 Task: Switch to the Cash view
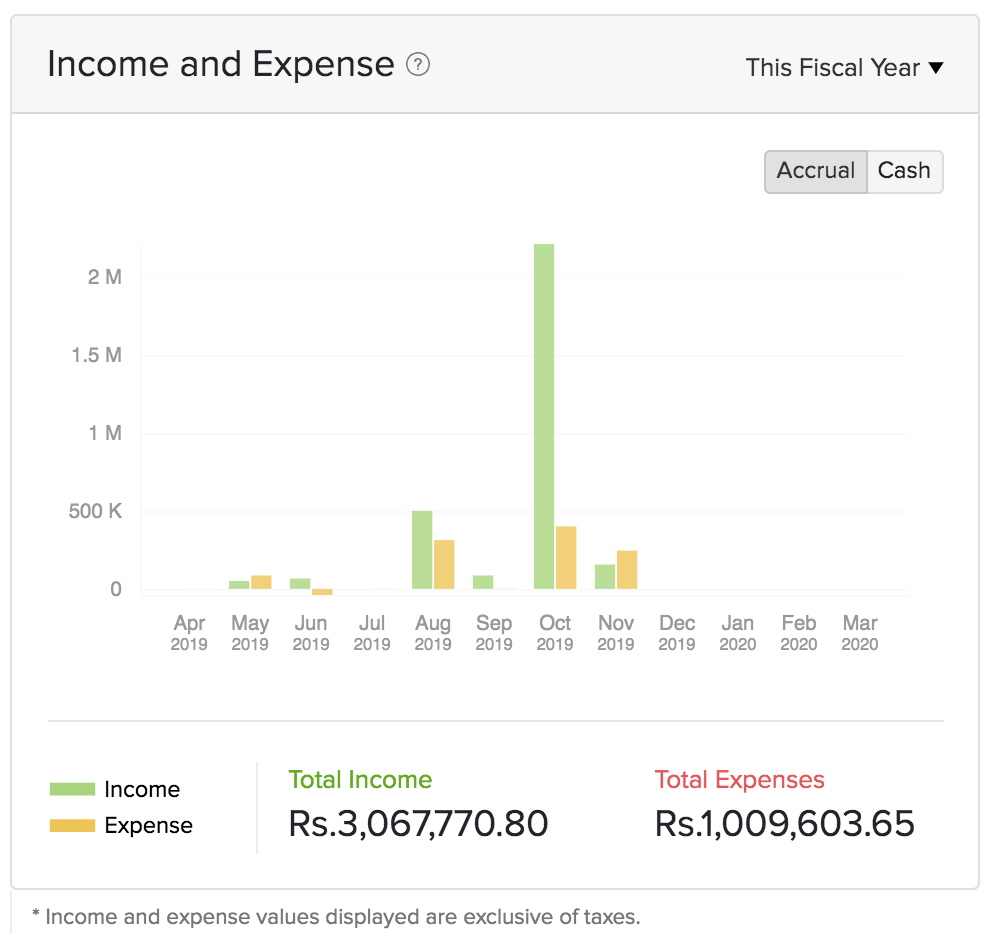904,171
